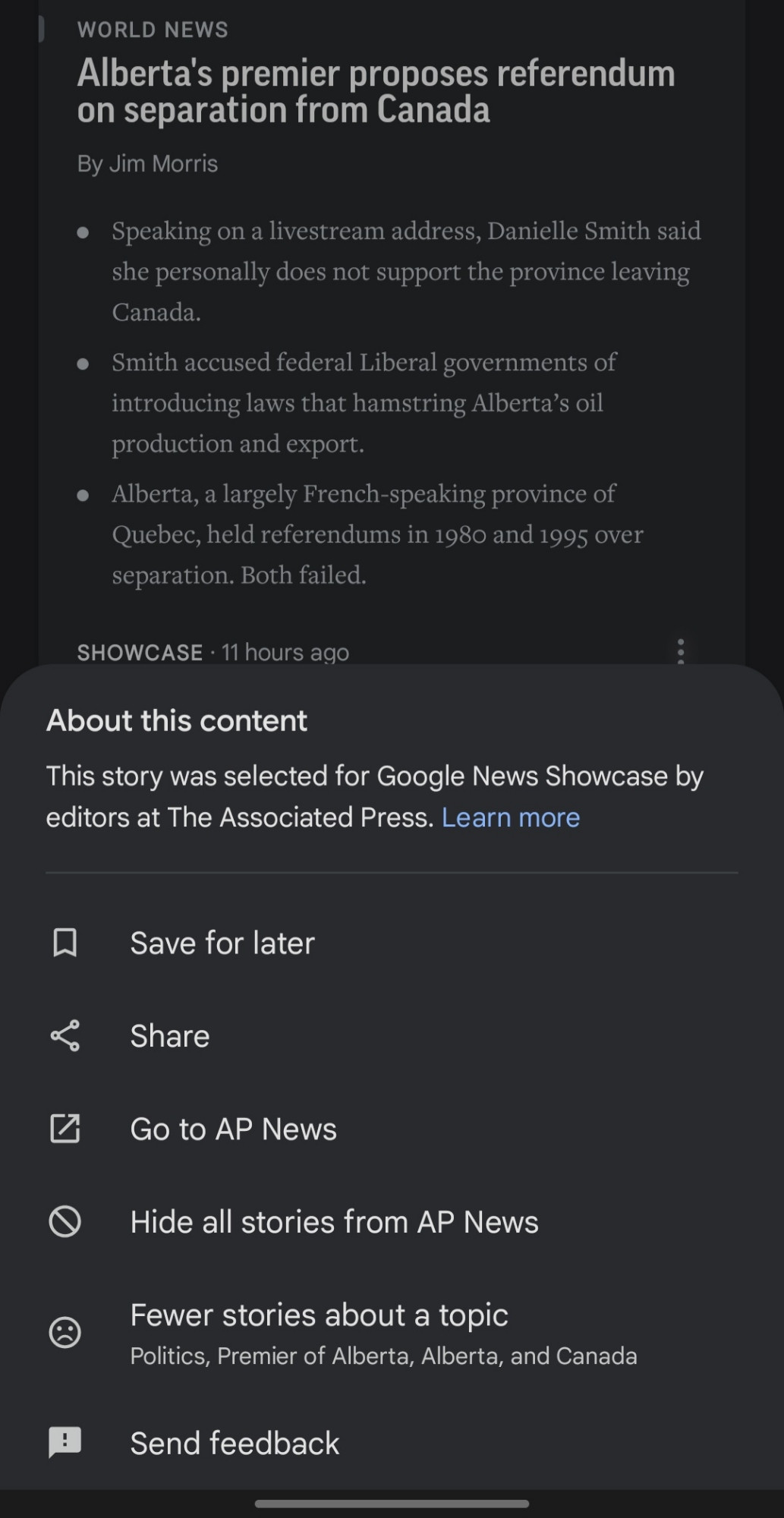Image resolution: width=784 pixels, height=1518 pixels.
Task: Select Go to AP News
Action: pyautogui.click(x=392, y=1129)
